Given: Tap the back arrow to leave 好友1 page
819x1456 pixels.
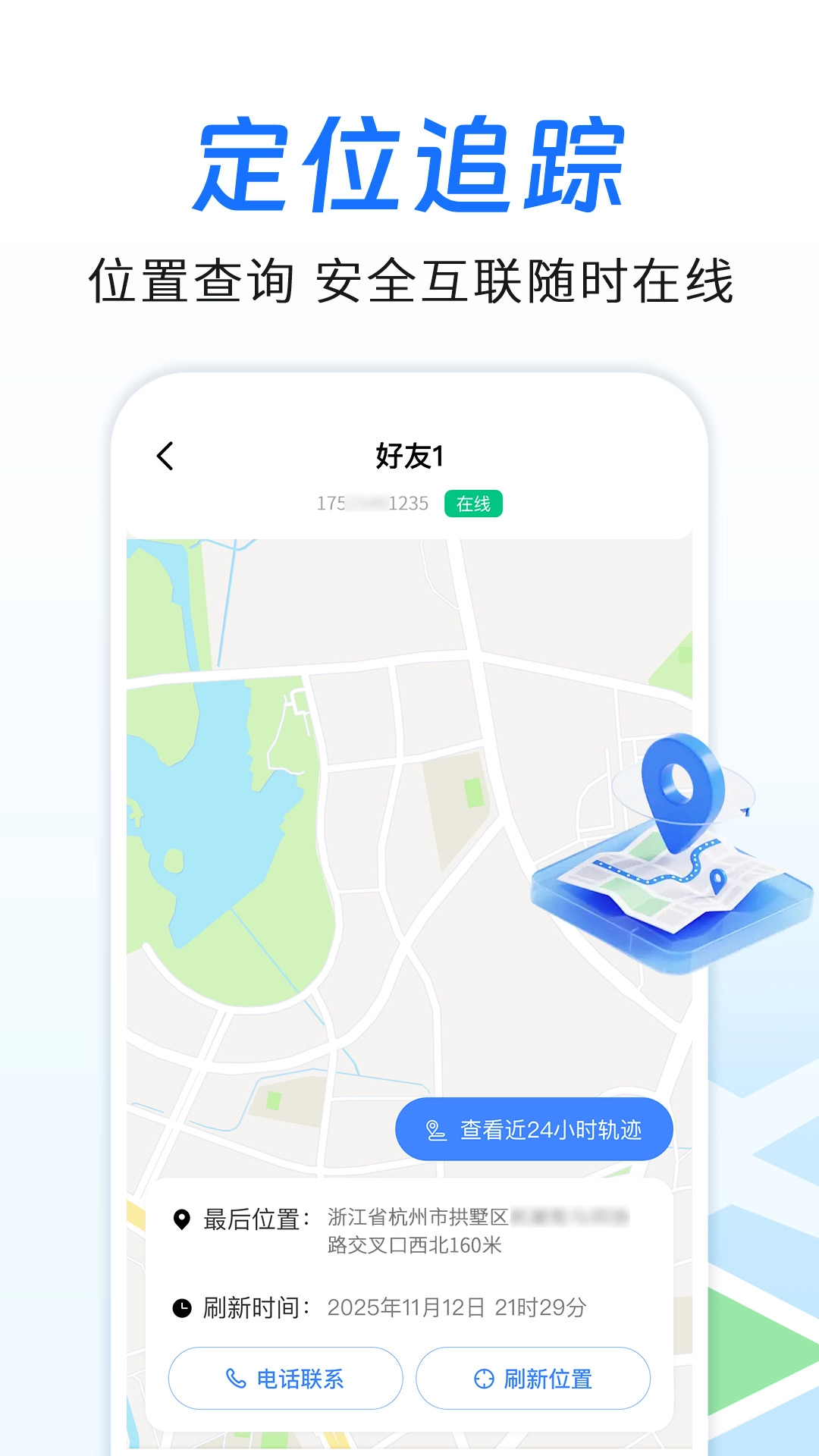Looking at the screenshot, I should pyautogui.click(x=163, y=455).
